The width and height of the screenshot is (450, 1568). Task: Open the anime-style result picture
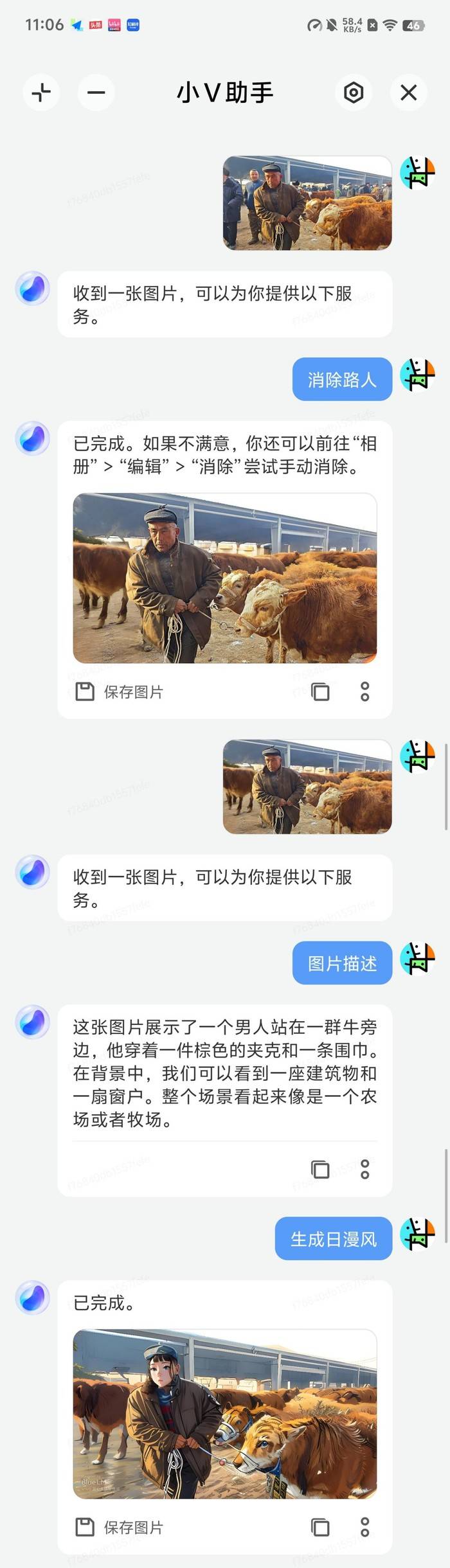click(224, 1414)
